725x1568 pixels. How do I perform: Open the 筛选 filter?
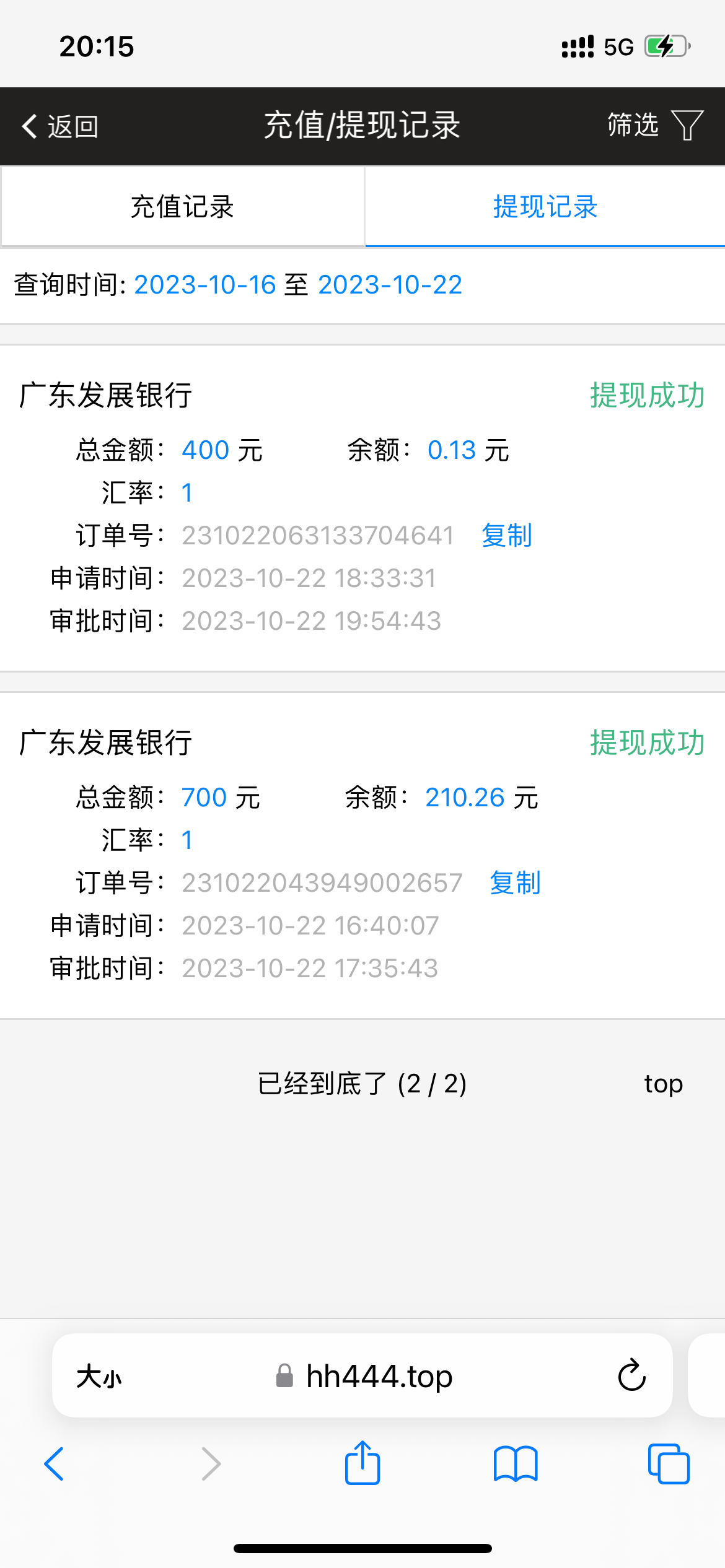coord(654,126)
